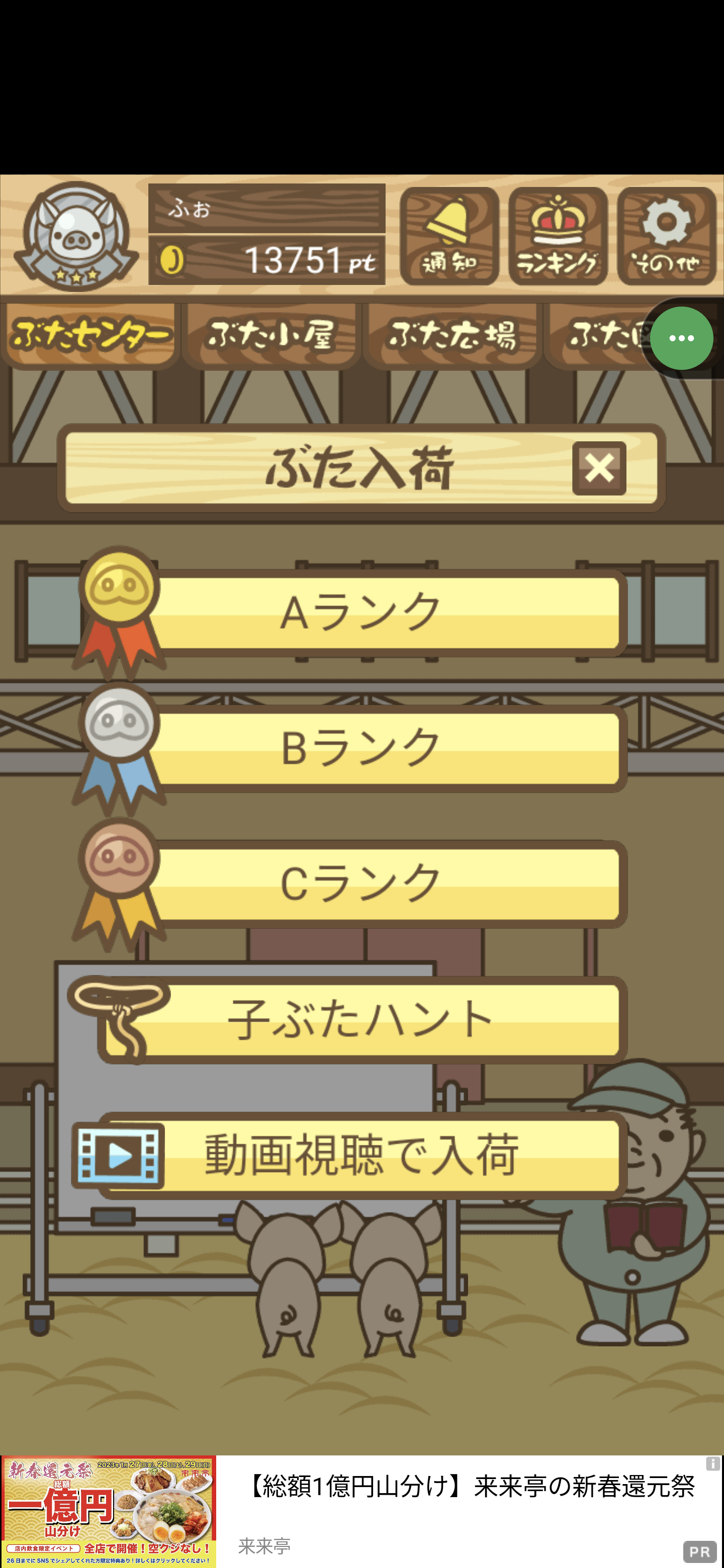The image size is (724, 1568).
Task: Switch to the ぶた広場 tab
Action: [452, 336]
